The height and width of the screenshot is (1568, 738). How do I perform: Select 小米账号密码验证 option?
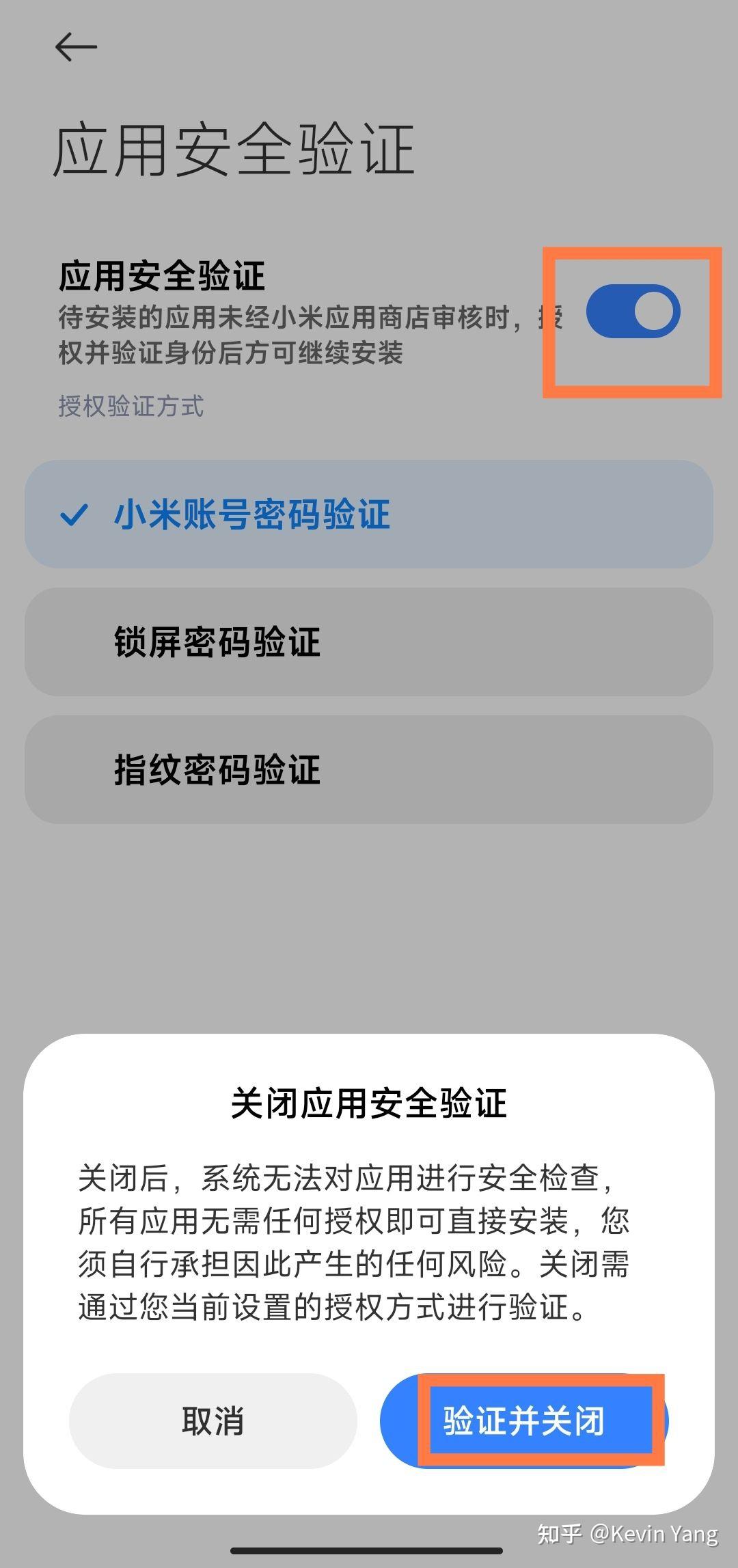coord(369,514)
